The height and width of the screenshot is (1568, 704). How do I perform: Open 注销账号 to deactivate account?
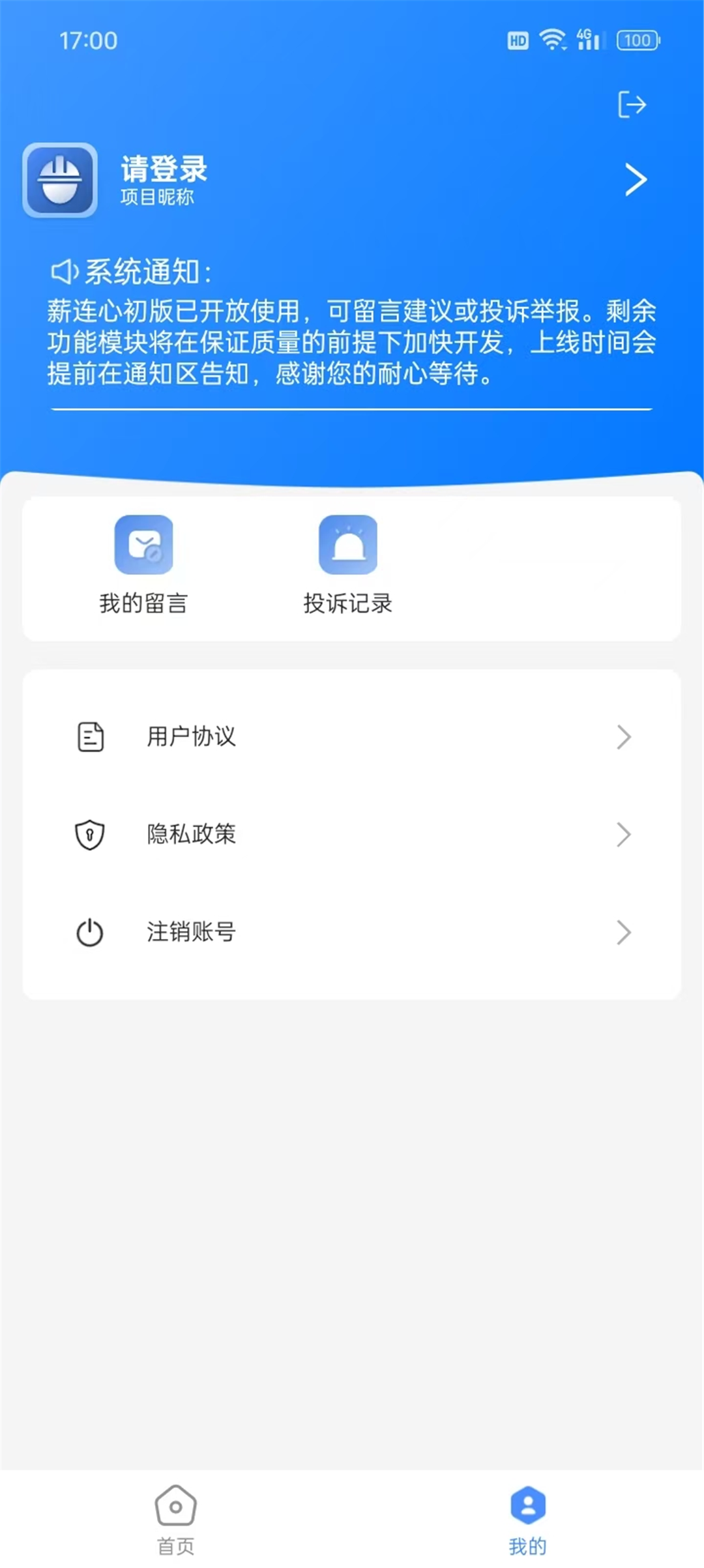point(191,933)
